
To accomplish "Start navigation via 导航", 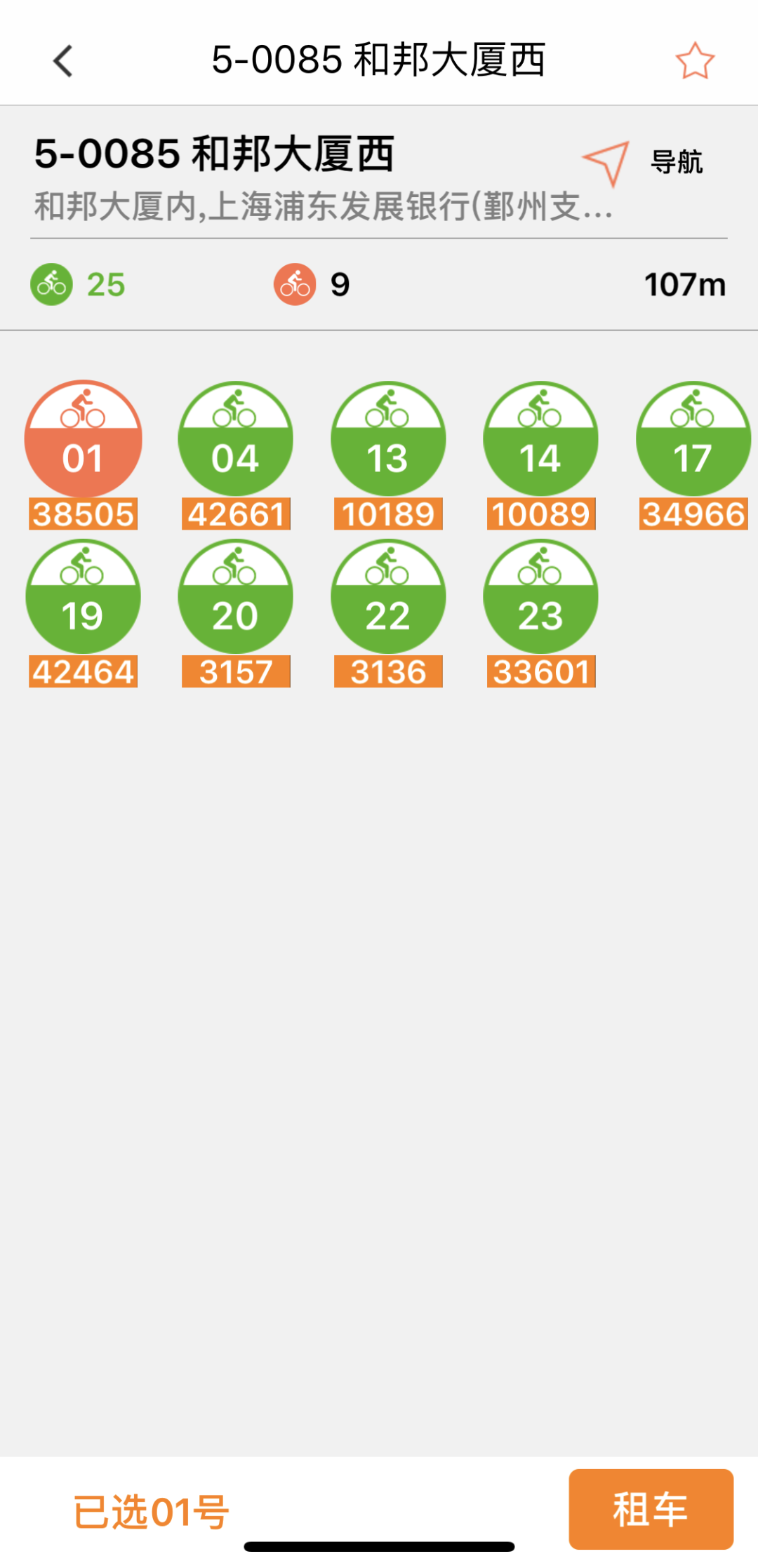I will [644, 162].
